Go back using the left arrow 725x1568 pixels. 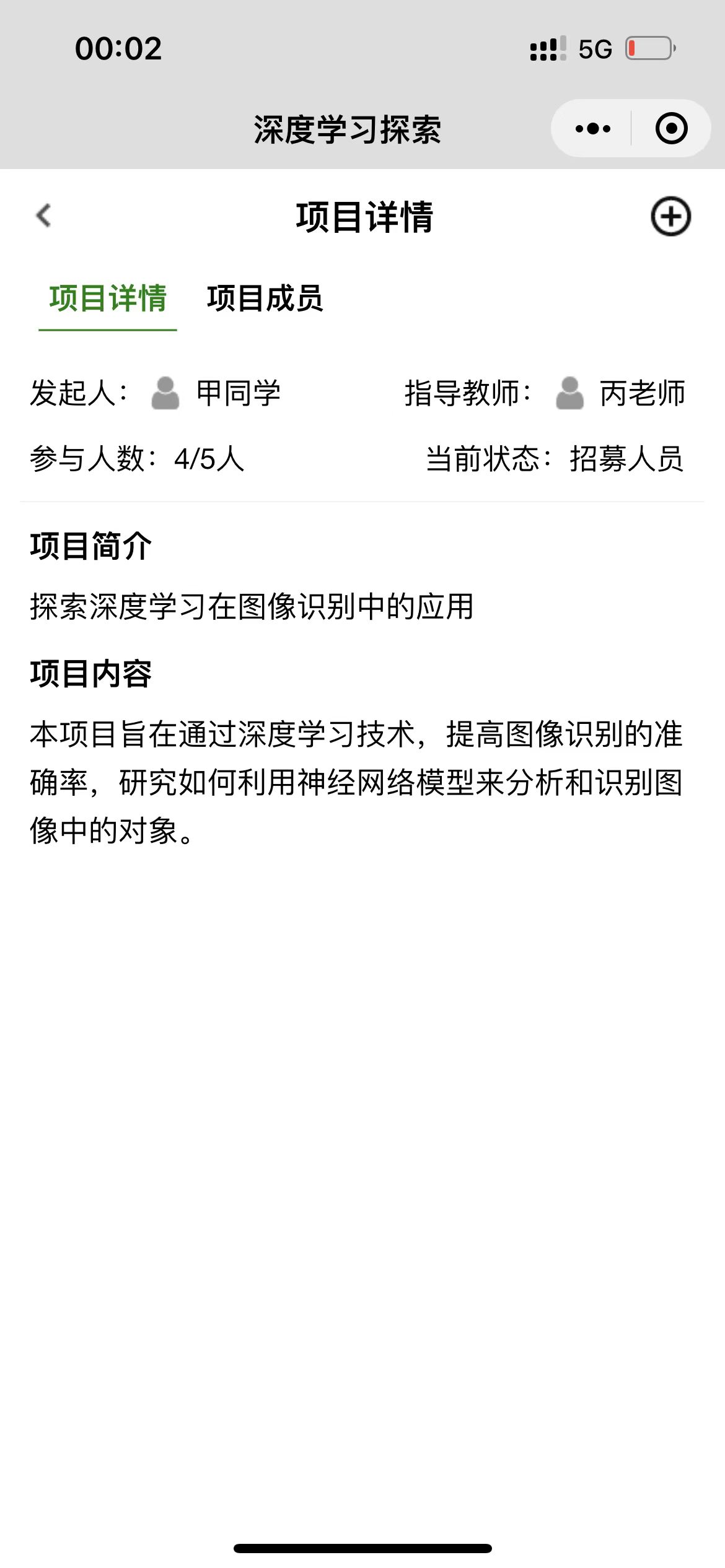tap(43, 216)
